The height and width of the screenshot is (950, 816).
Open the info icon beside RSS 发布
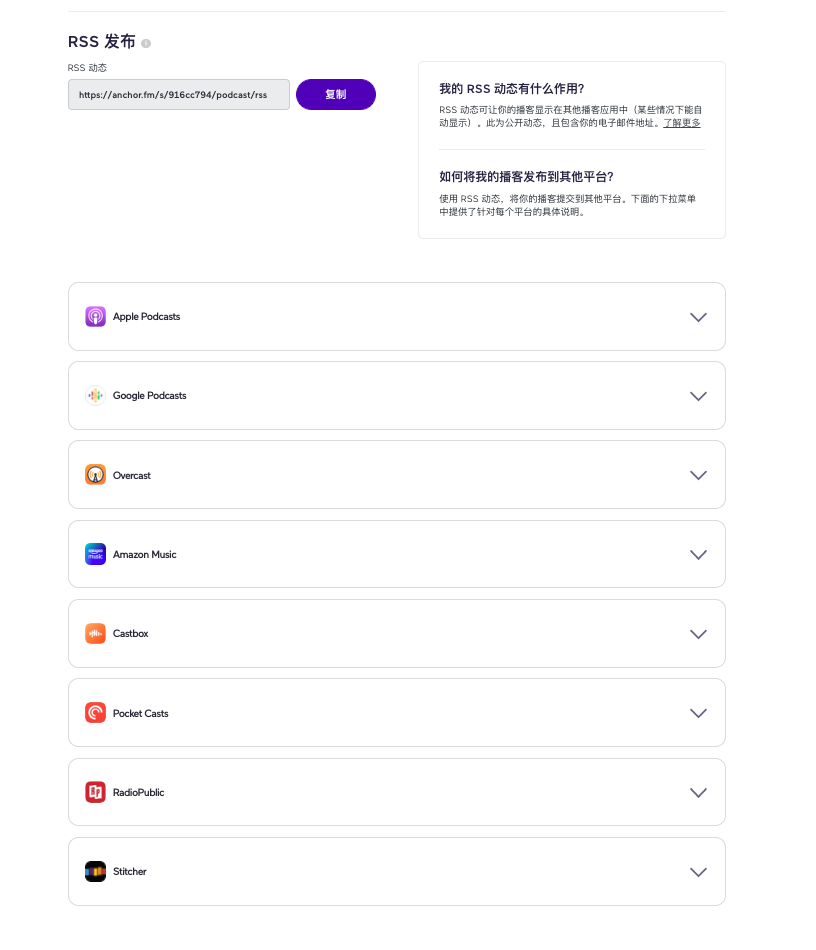[x=146, y=43]
